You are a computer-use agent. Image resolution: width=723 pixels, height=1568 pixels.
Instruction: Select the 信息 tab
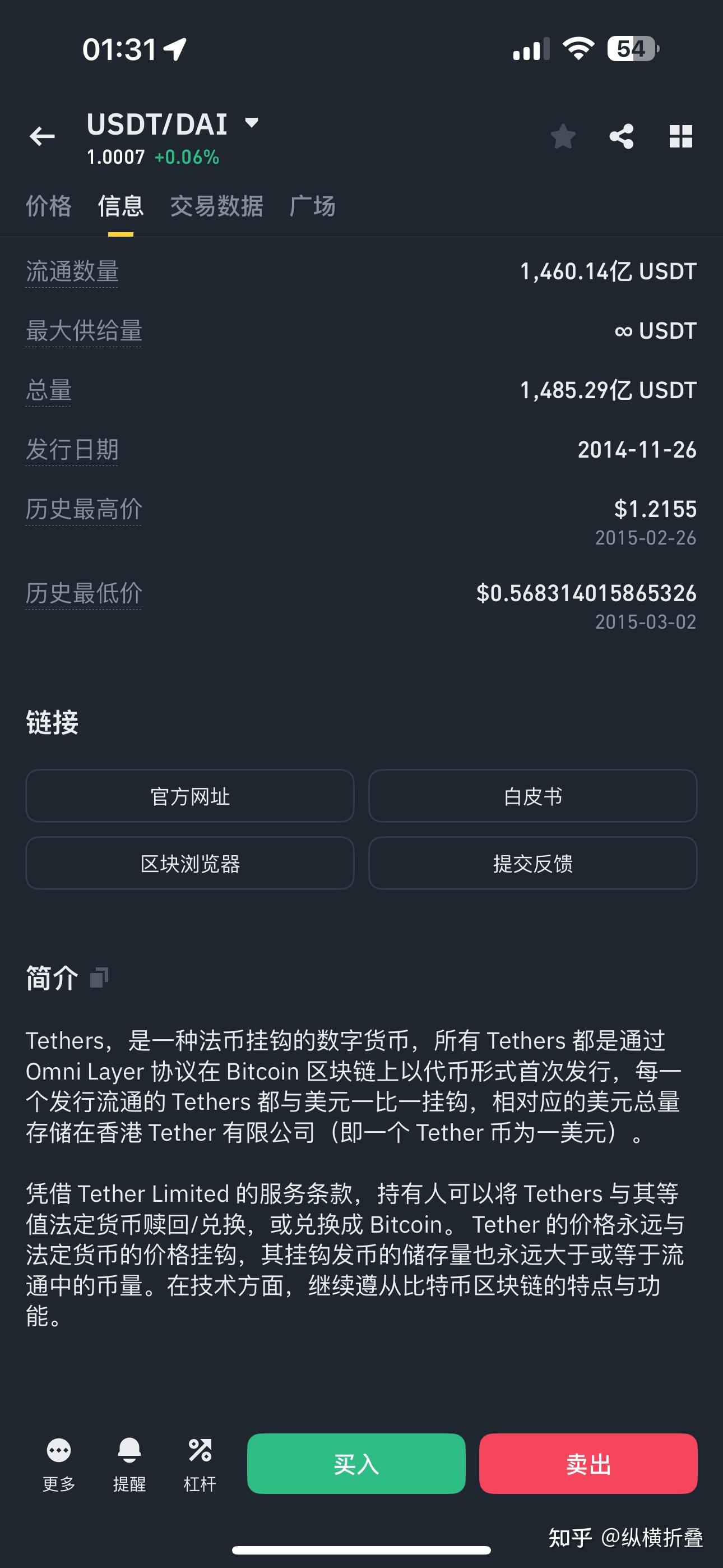tap(121, 207)
